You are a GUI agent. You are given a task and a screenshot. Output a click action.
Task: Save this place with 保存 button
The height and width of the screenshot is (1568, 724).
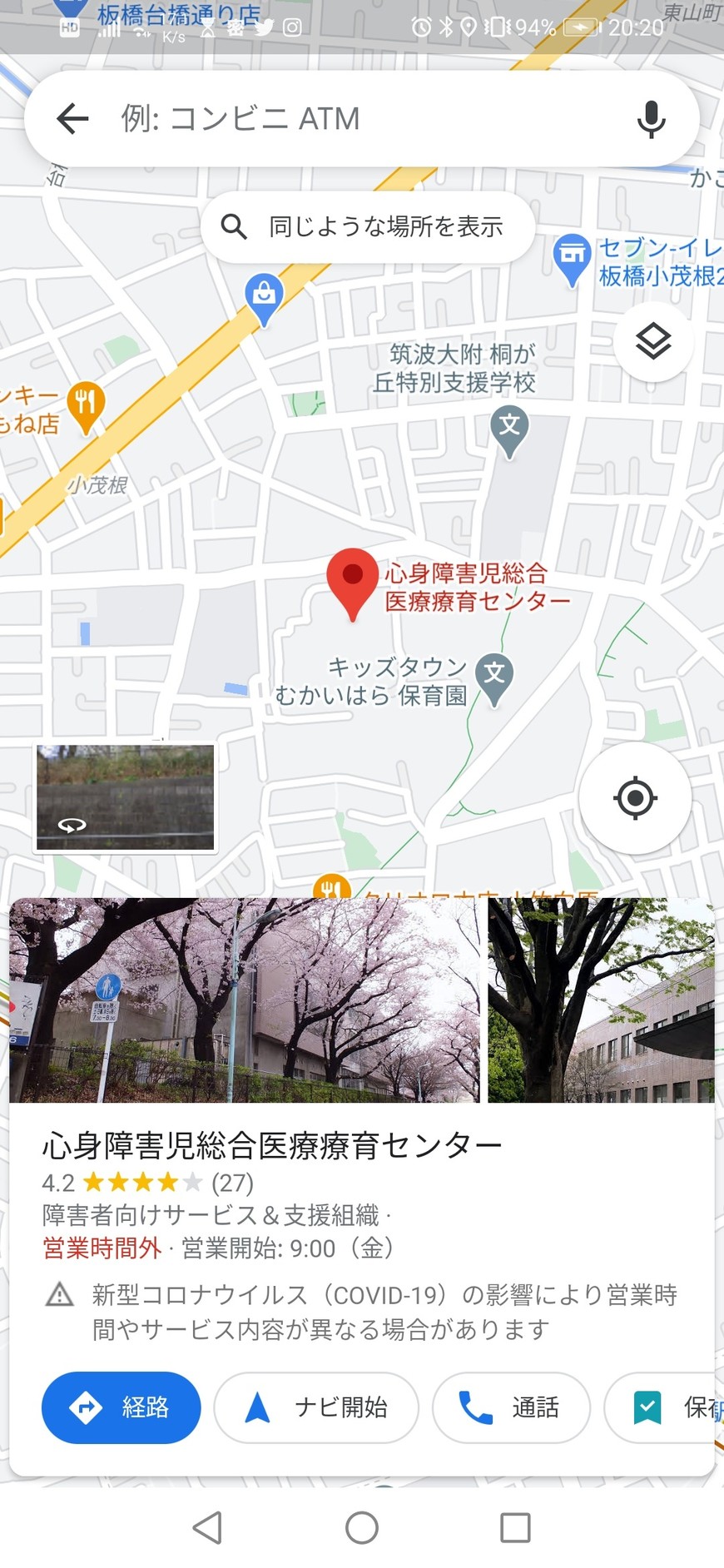pos(666,1407)
